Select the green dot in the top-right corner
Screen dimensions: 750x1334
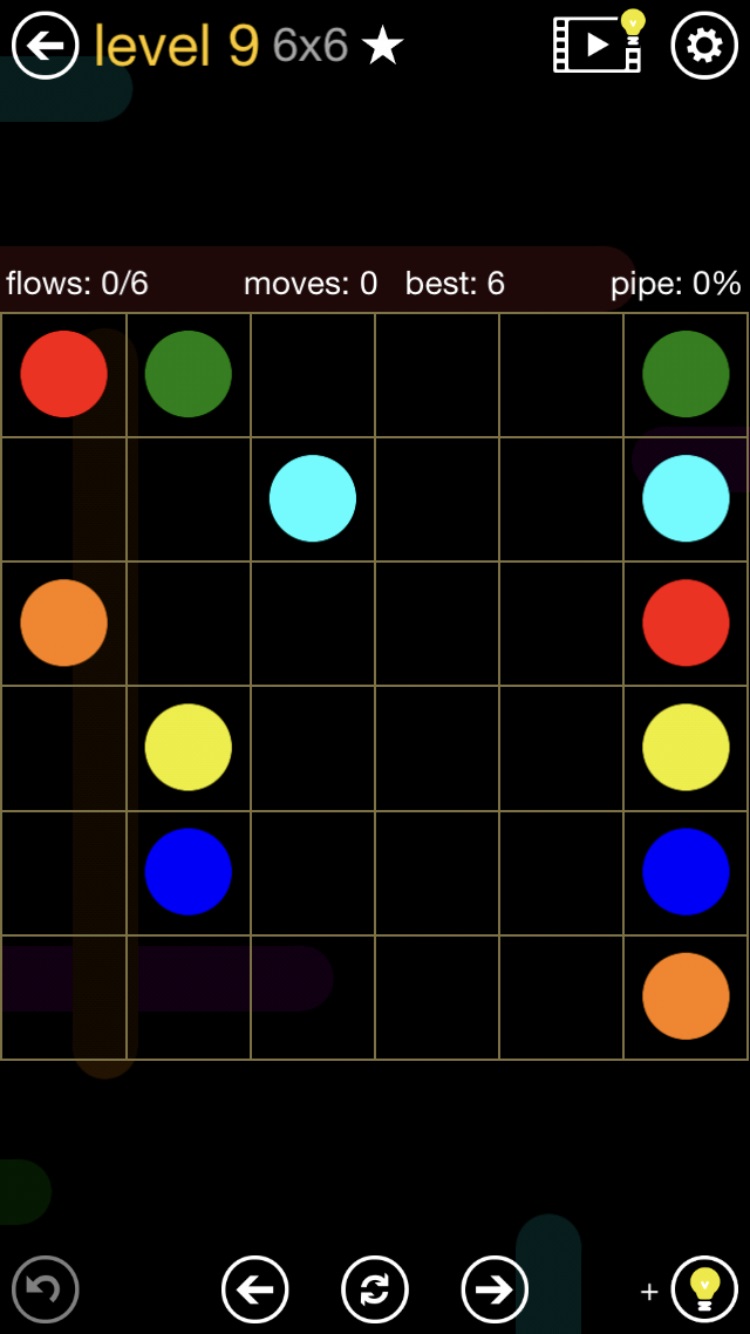coord(686,374)
